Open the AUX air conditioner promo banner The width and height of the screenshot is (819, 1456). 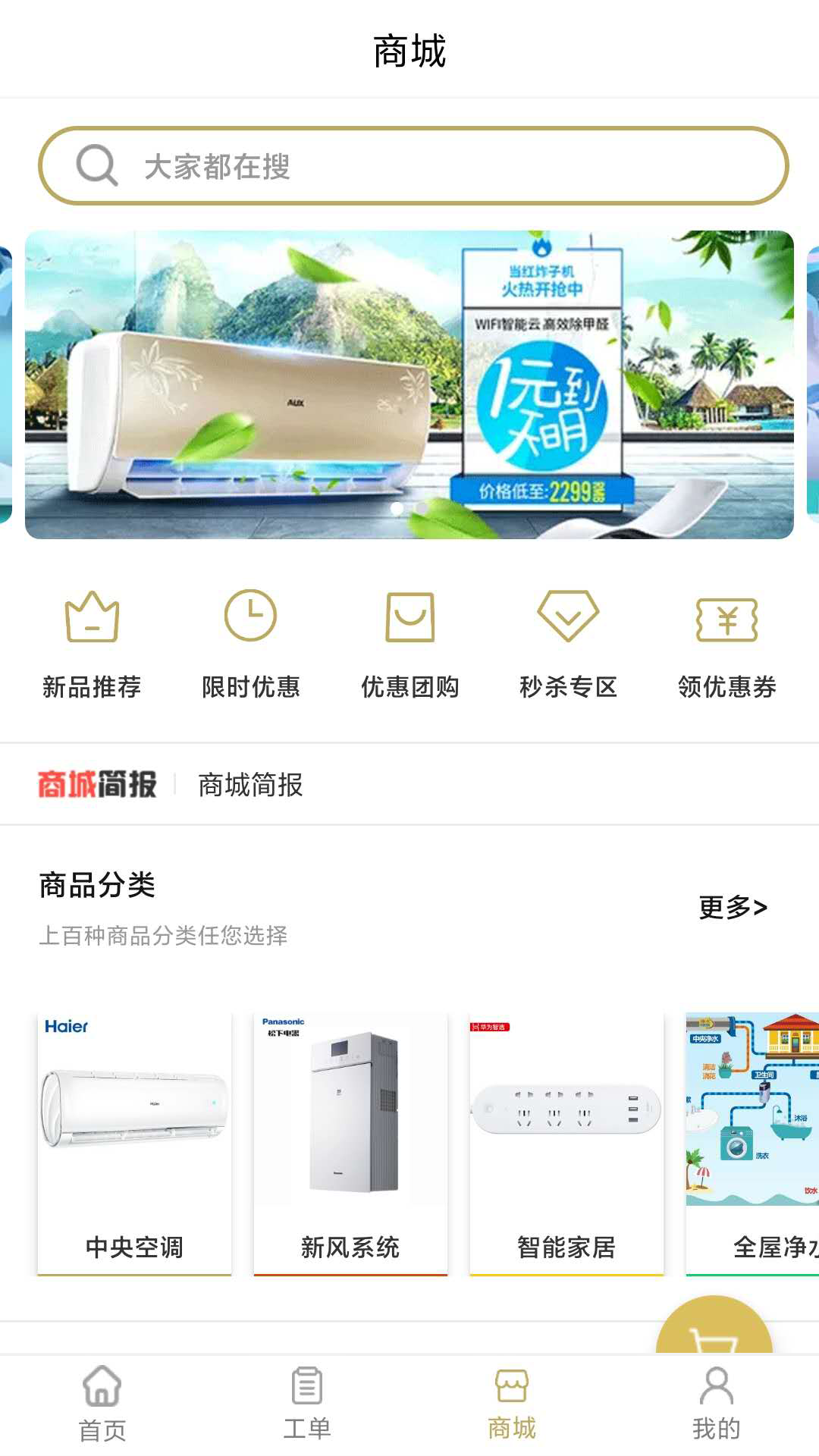(x=409, y=384)
